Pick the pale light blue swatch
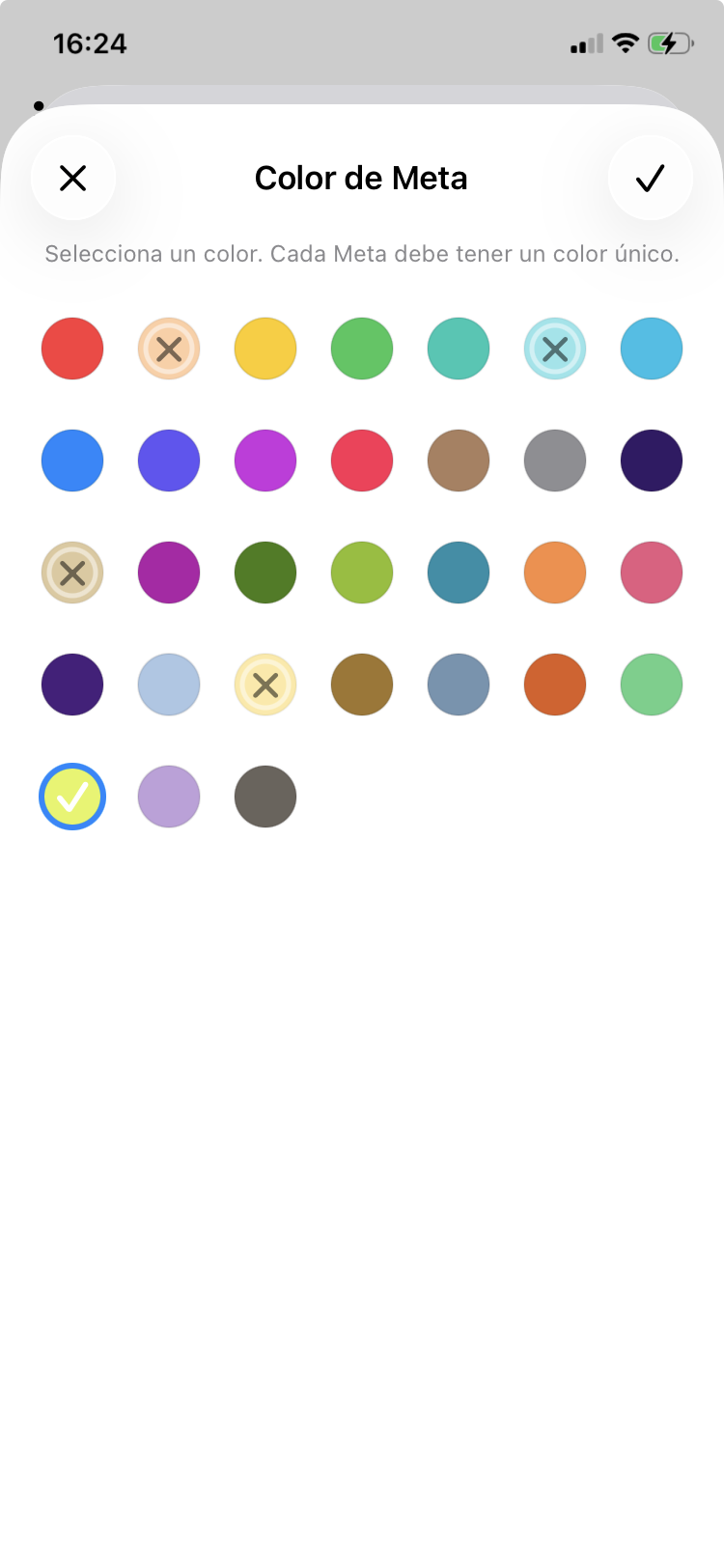This screenshot has width=724, height=1568. (x=169, y=685)
